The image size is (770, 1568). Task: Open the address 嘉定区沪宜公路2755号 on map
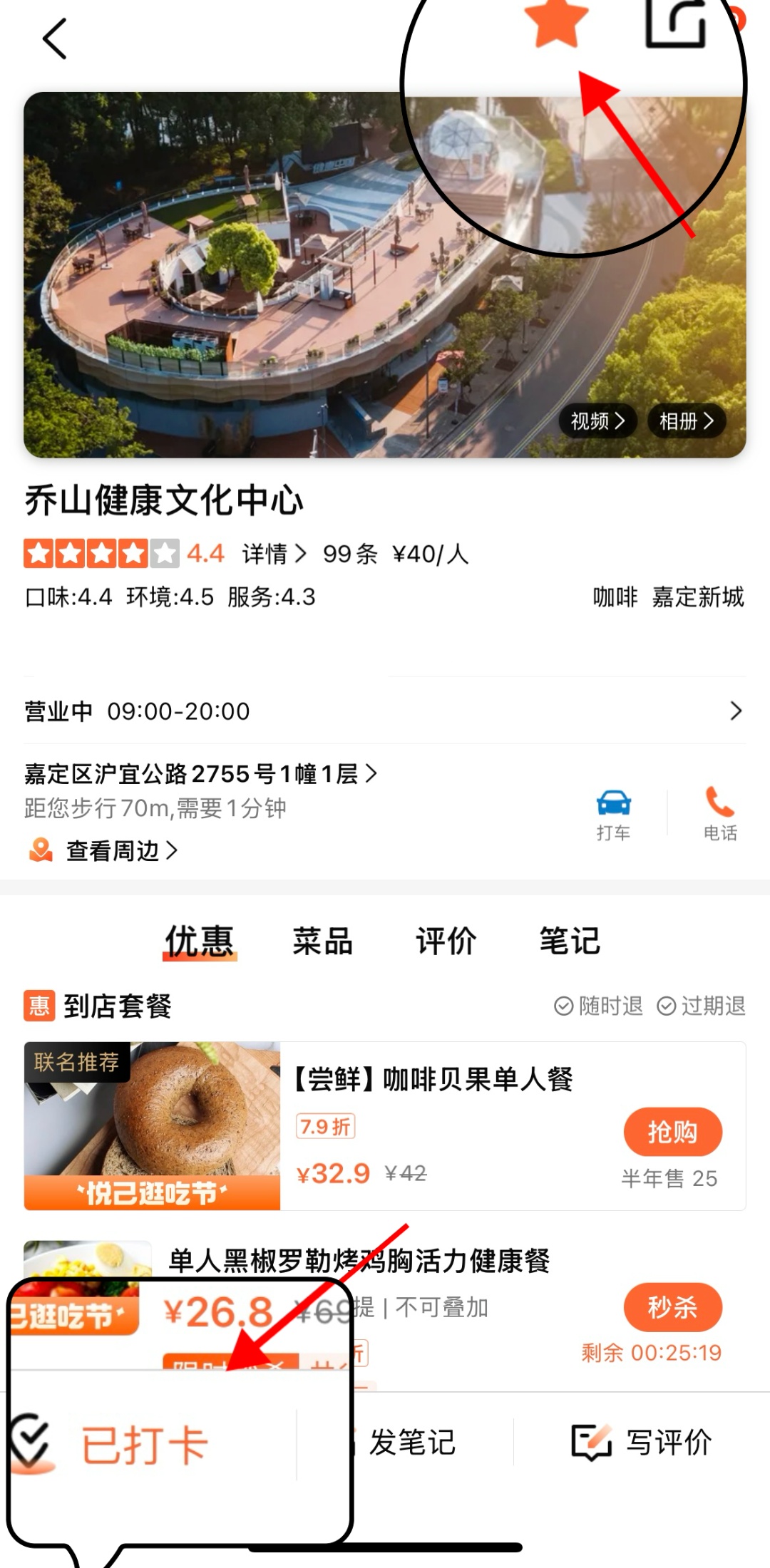(201, 773)
